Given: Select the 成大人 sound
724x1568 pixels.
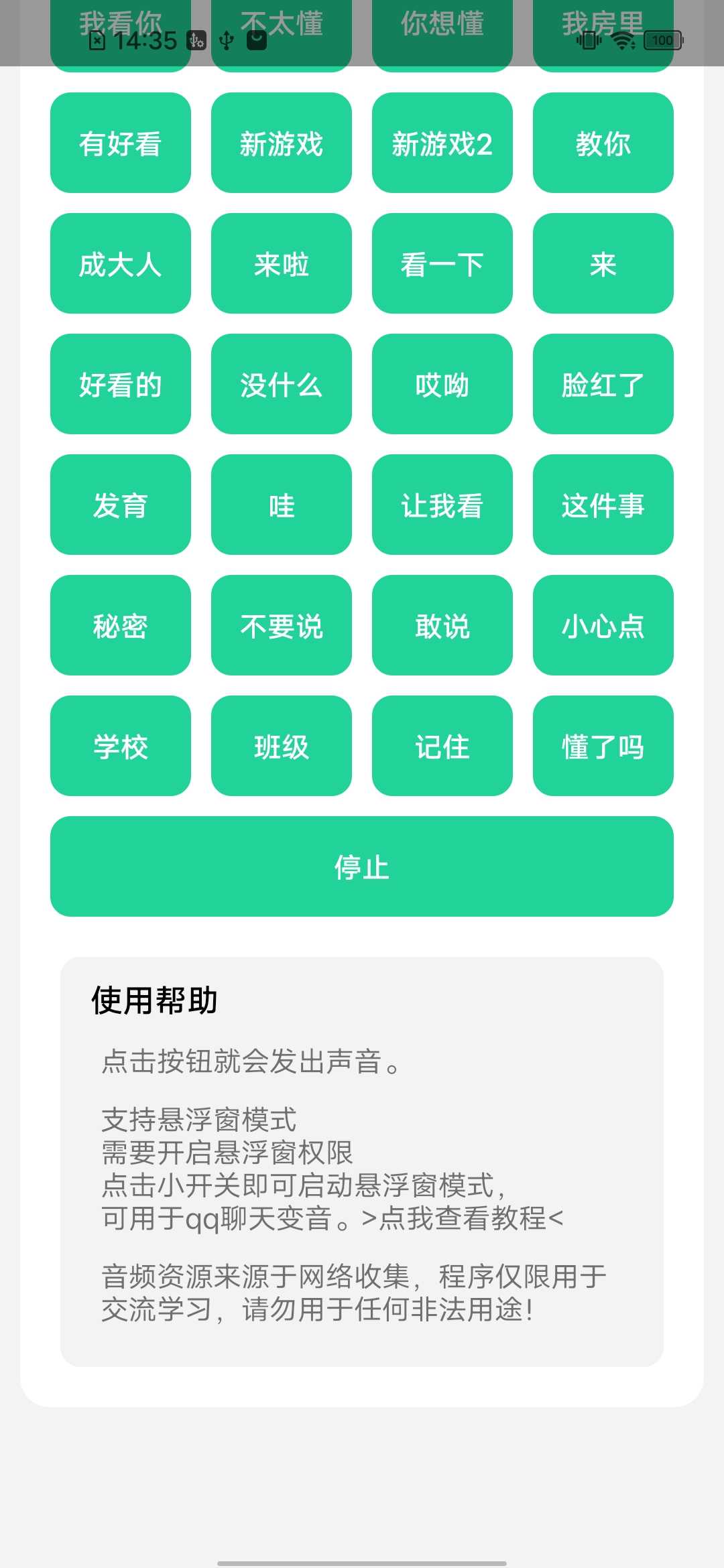Looking at the screenshot, I should pos(120,263).
